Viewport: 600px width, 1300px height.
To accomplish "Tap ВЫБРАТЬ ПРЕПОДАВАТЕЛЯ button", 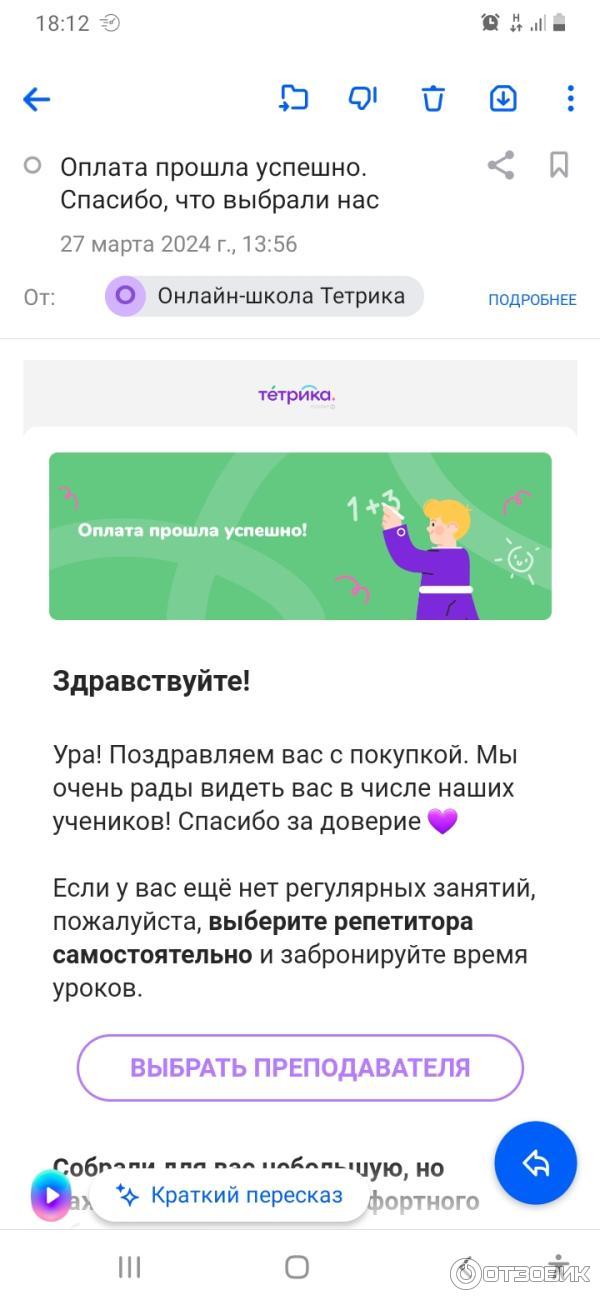I will (x=300, y=1067).
